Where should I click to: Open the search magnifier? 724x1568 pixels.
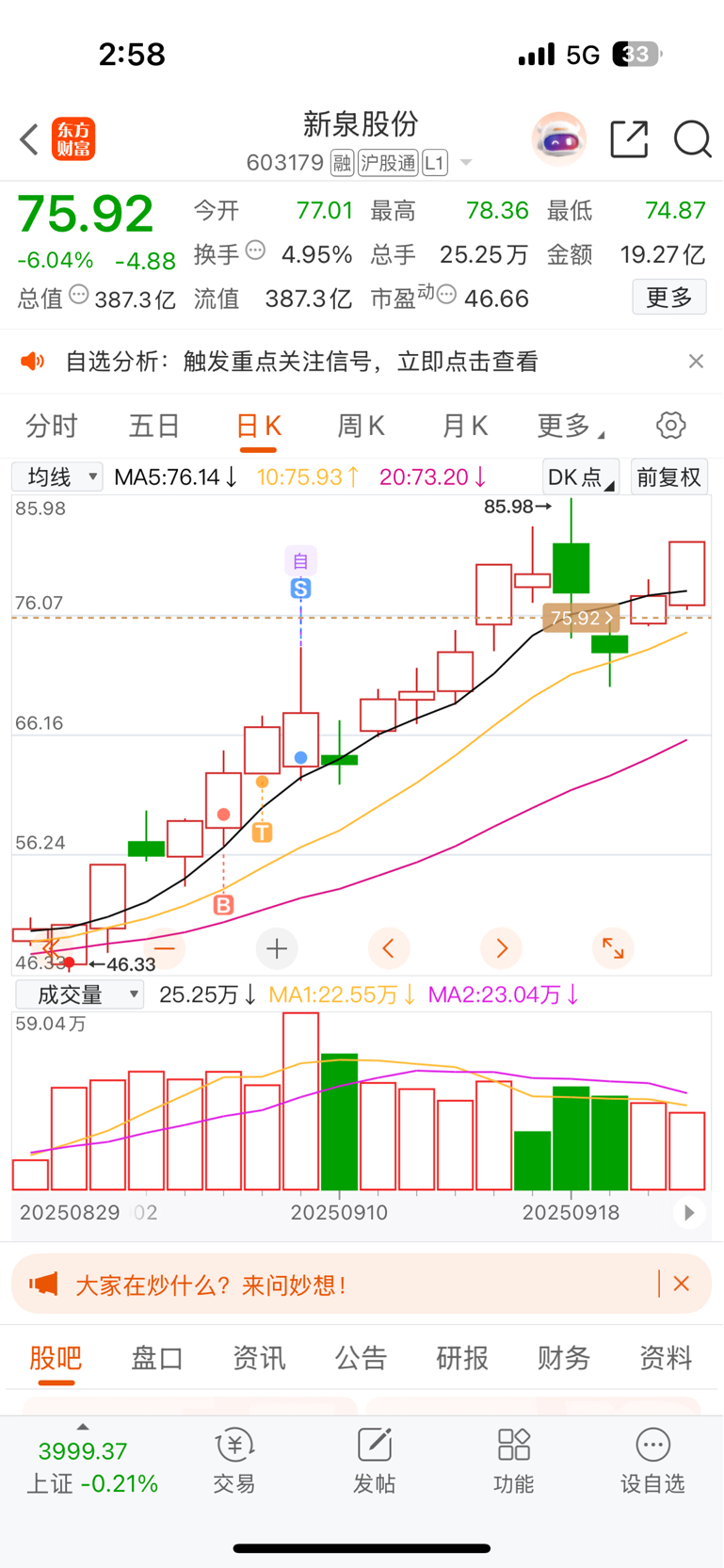pyautogui.click(x=692, y=139)
